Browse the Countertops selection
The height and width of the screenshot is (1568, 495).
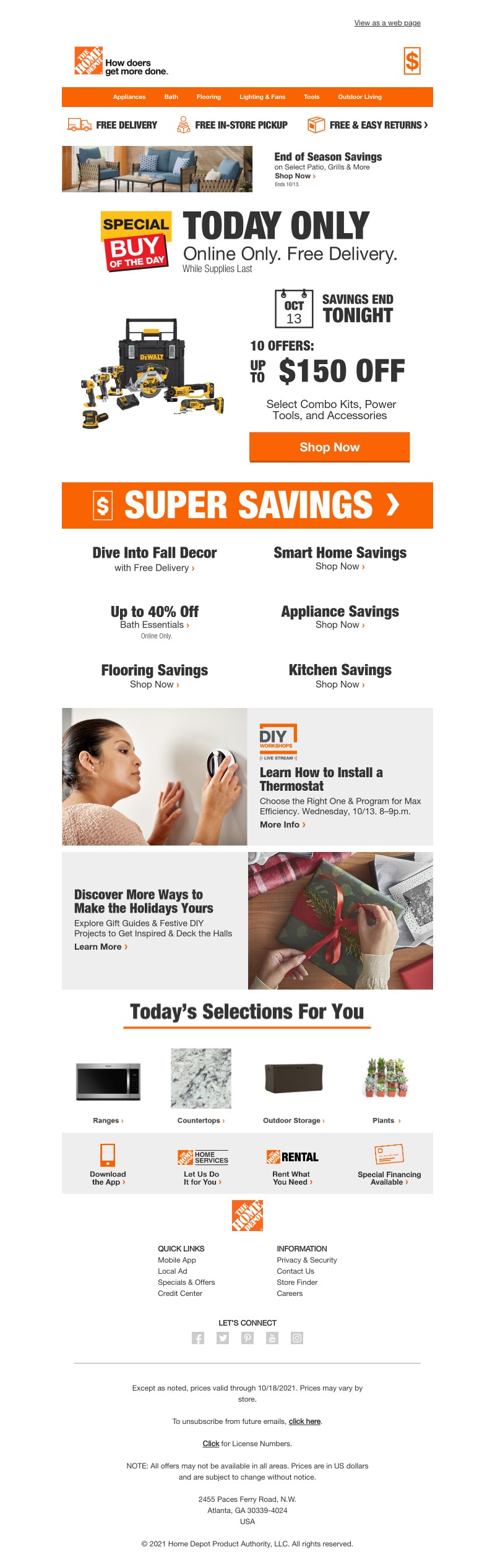(x=200, y=1120)
